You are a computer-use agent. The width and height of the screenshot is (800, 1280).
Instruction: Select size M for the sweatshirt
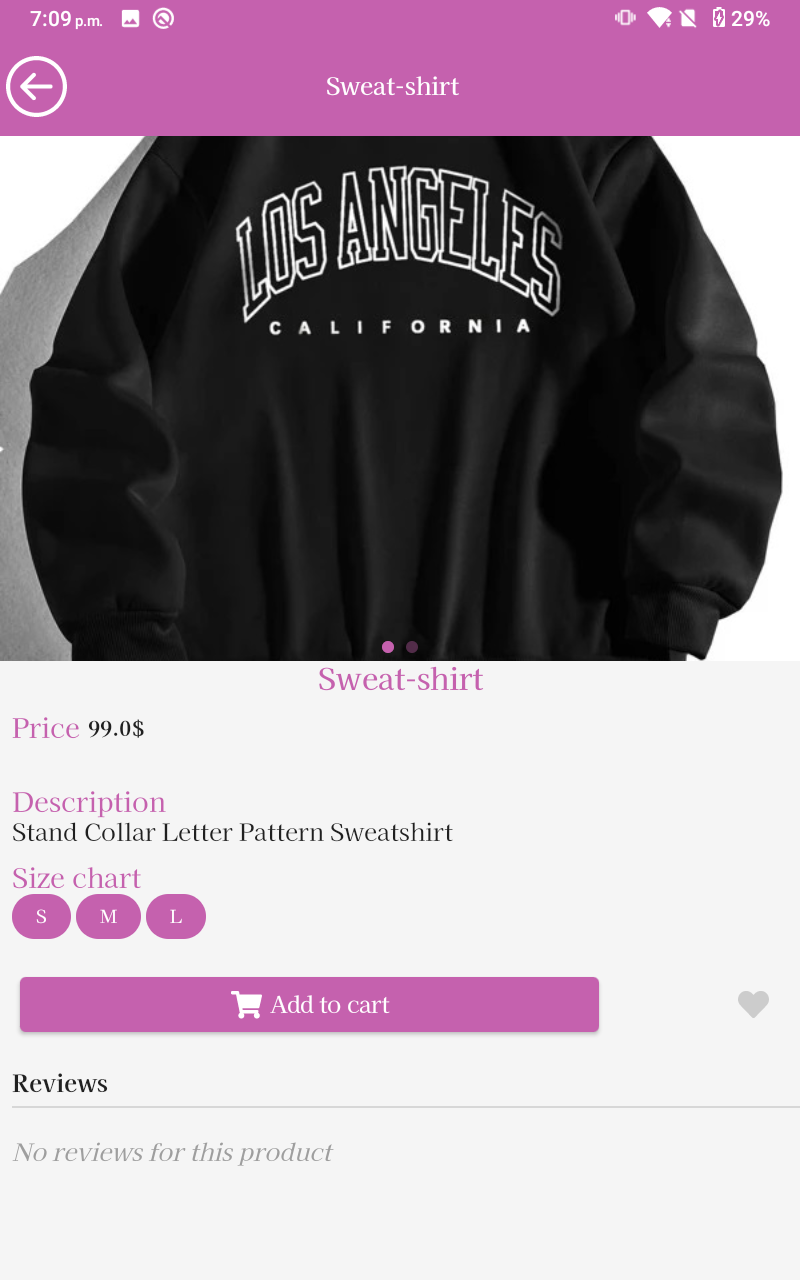pyautogui.click(x=108, y=916)
